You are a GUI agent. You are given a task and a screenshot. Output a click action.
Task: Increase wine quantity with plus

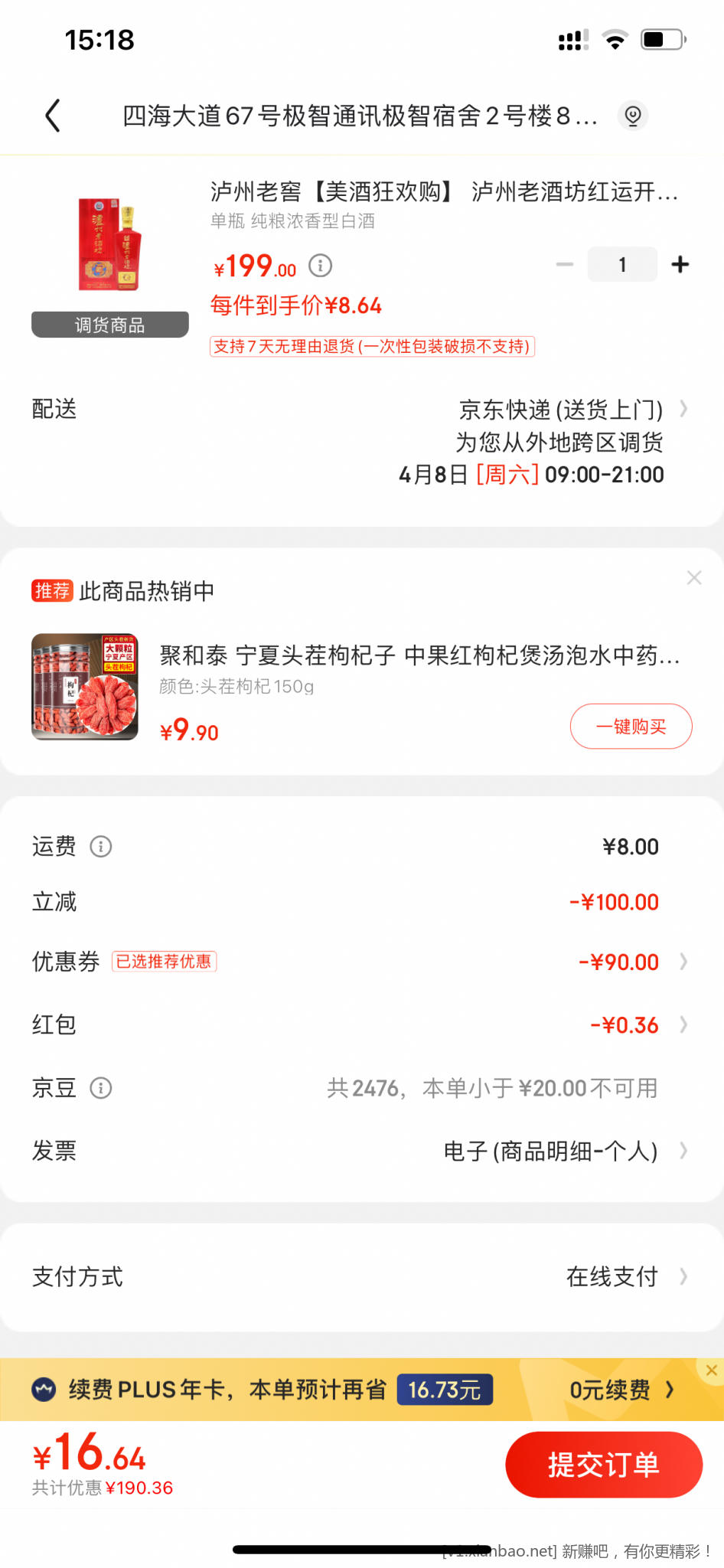pyautogui.click(x=680, y=265)
